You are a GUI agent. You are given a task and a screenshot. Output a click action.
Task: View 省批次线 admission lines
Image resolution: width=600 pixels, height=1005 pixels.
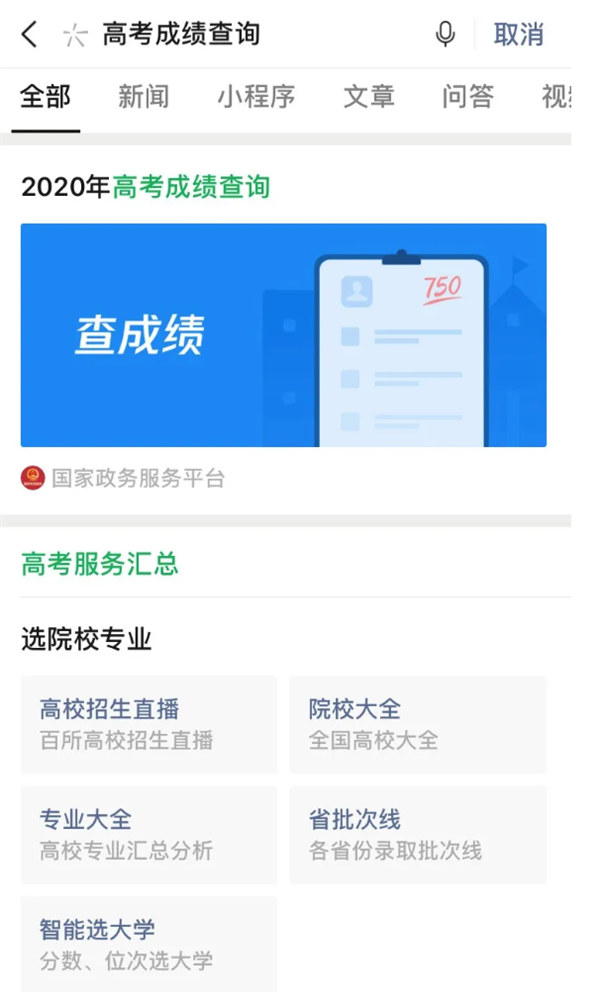pyautogui.click(x=418, y=834)
